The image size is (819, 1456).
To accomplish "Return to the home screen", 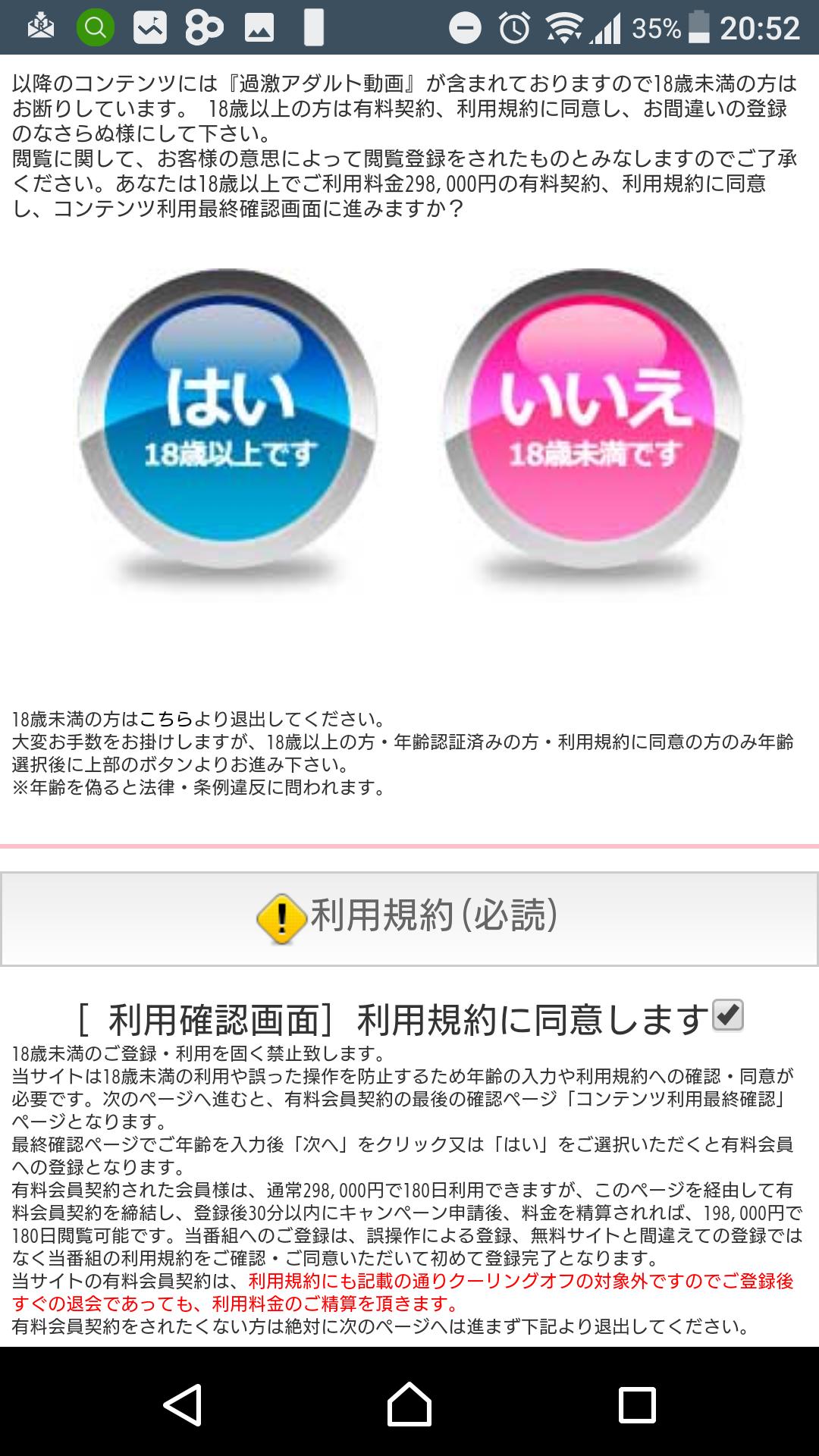I will pos(409,1404).
